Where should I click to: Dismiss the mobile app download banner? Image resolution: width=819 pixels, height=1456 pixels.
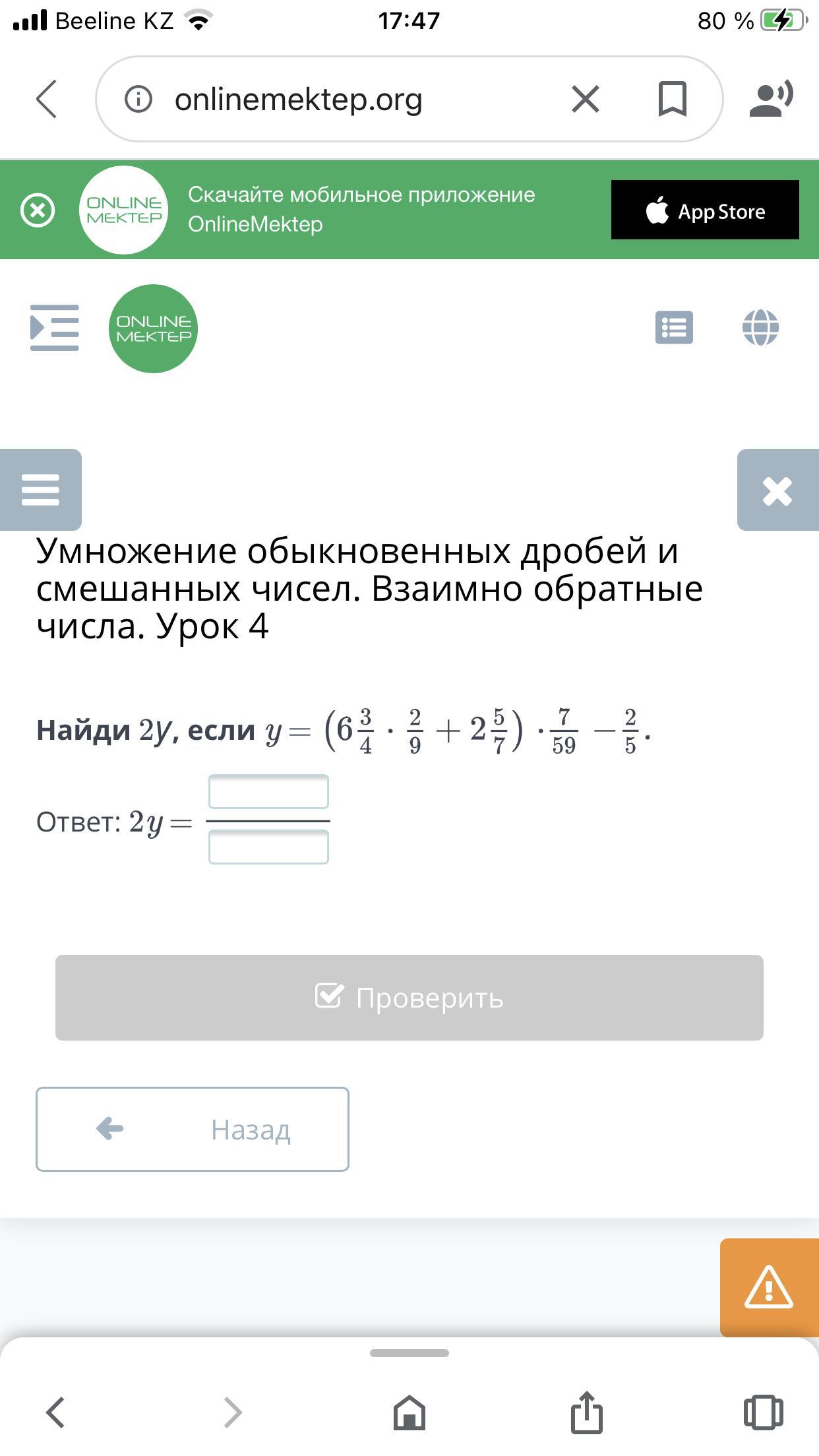point(38,210)
